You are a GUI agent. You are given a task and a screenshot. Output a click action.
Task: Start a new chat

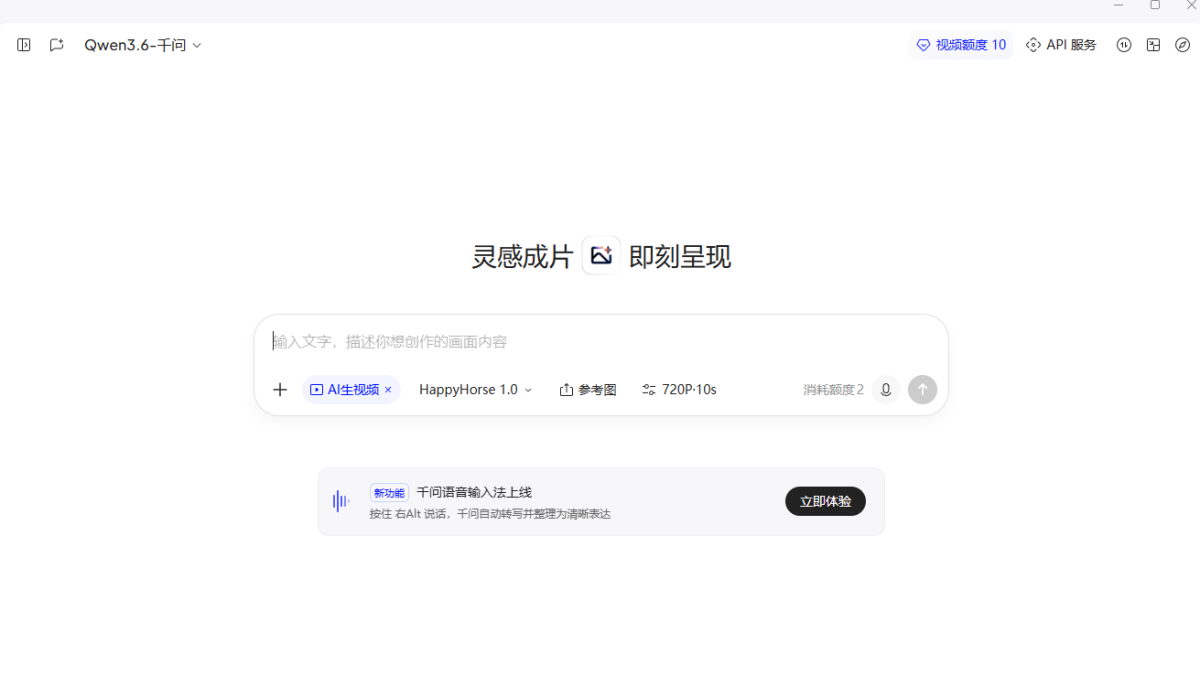point(57,45)
